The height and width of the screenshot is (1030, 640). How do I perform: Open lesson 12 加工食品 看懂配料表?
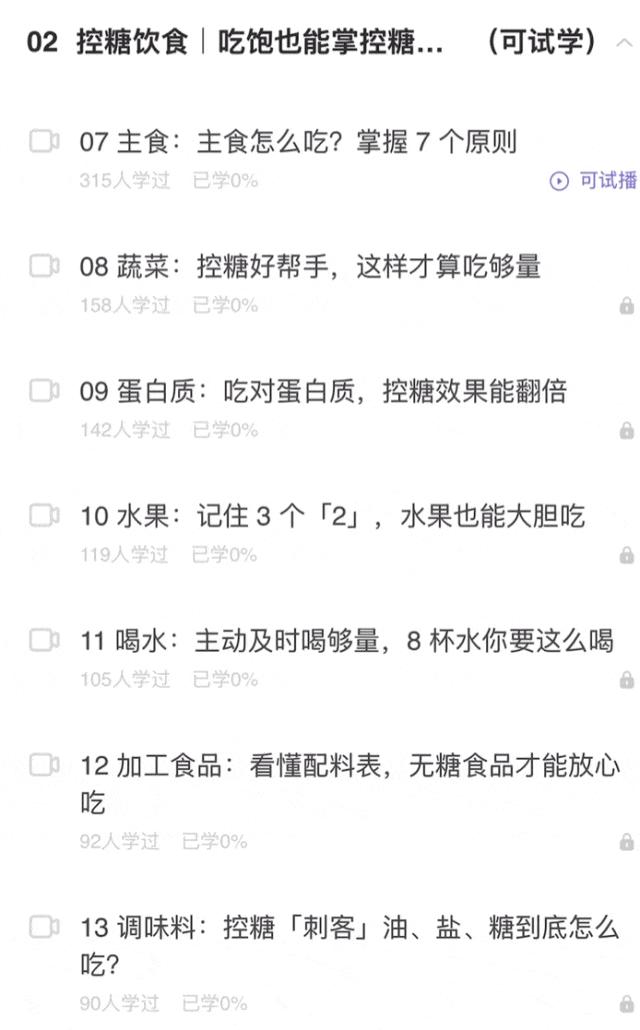click(350, 767)
